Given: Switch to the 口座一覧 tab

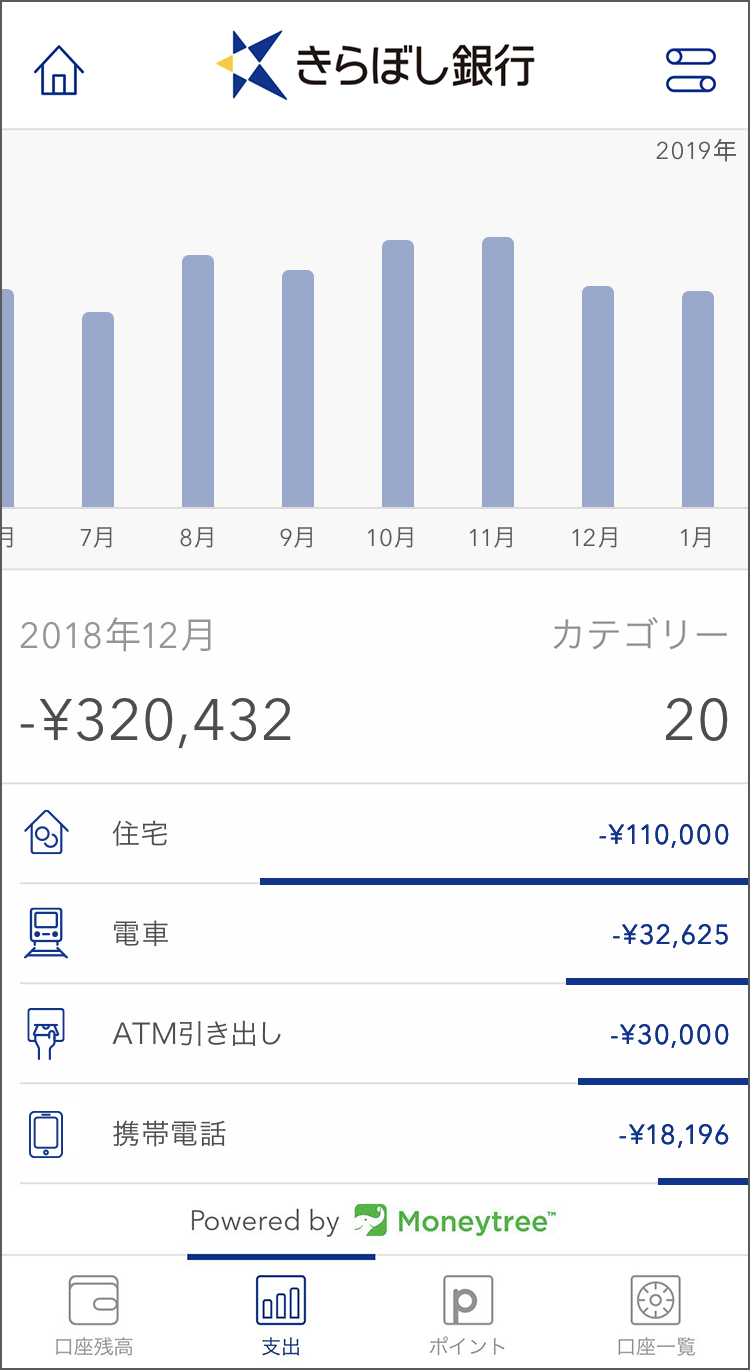Looking at the screenshot, I should [x=656, y=1314].
